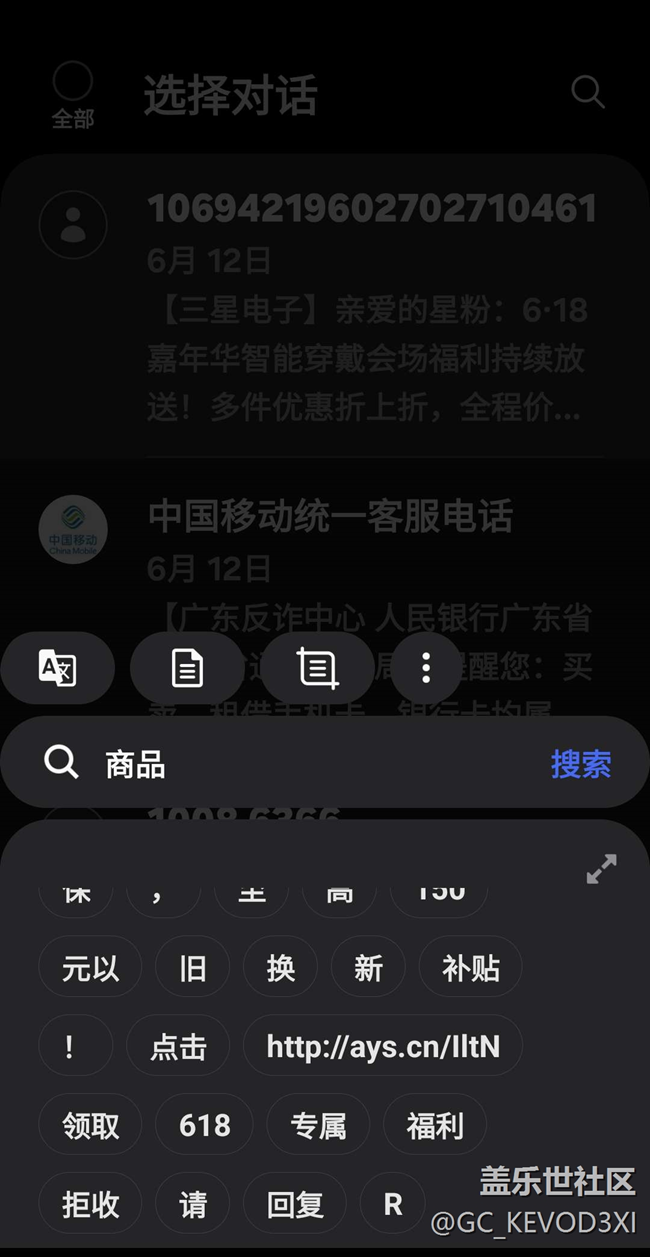Select the 点击 word chip
Viewport: 650px width, 1257px height.
[x=178, y=1047]
